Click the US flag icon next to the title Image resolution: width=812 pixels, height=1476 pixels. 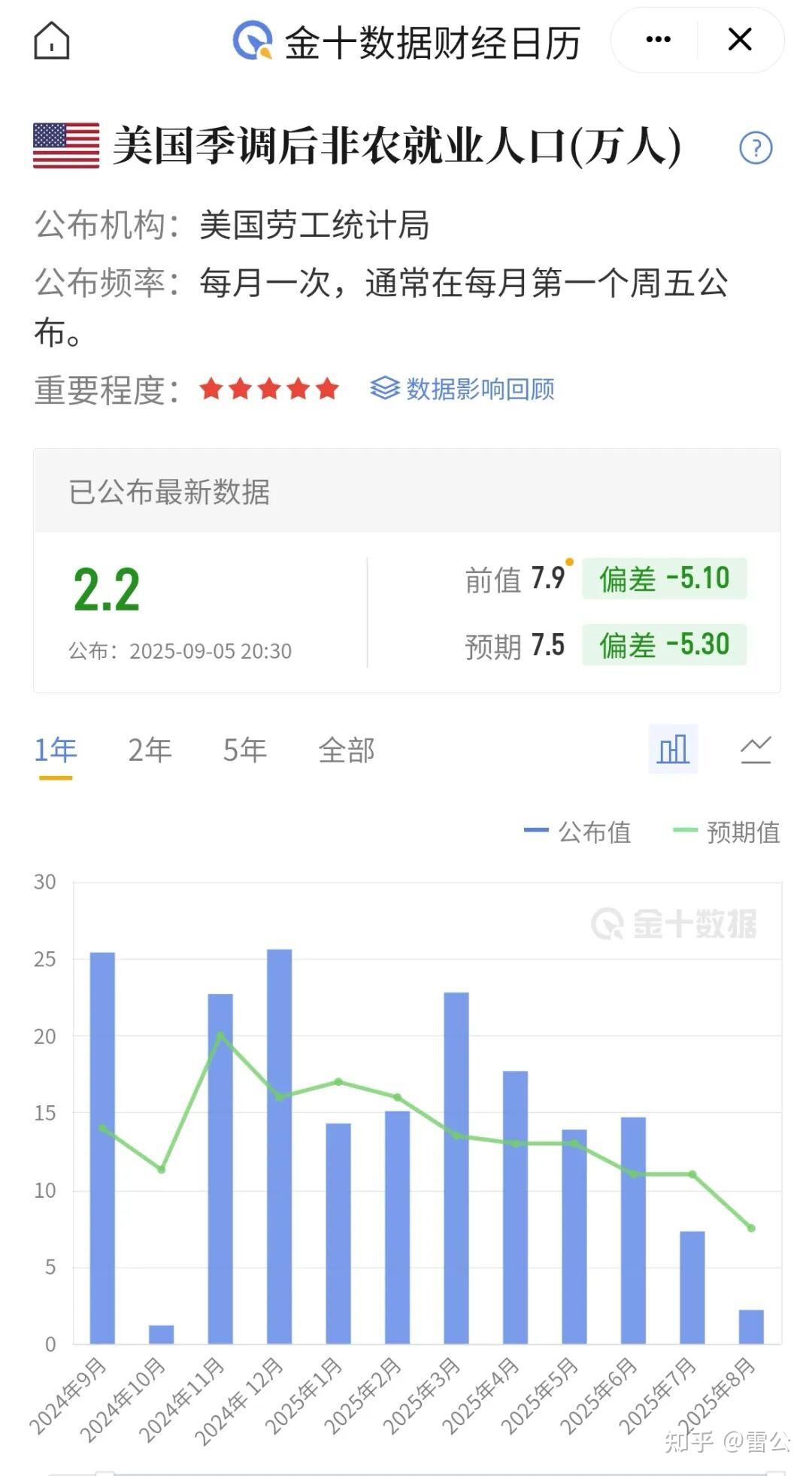coord(66,144)
